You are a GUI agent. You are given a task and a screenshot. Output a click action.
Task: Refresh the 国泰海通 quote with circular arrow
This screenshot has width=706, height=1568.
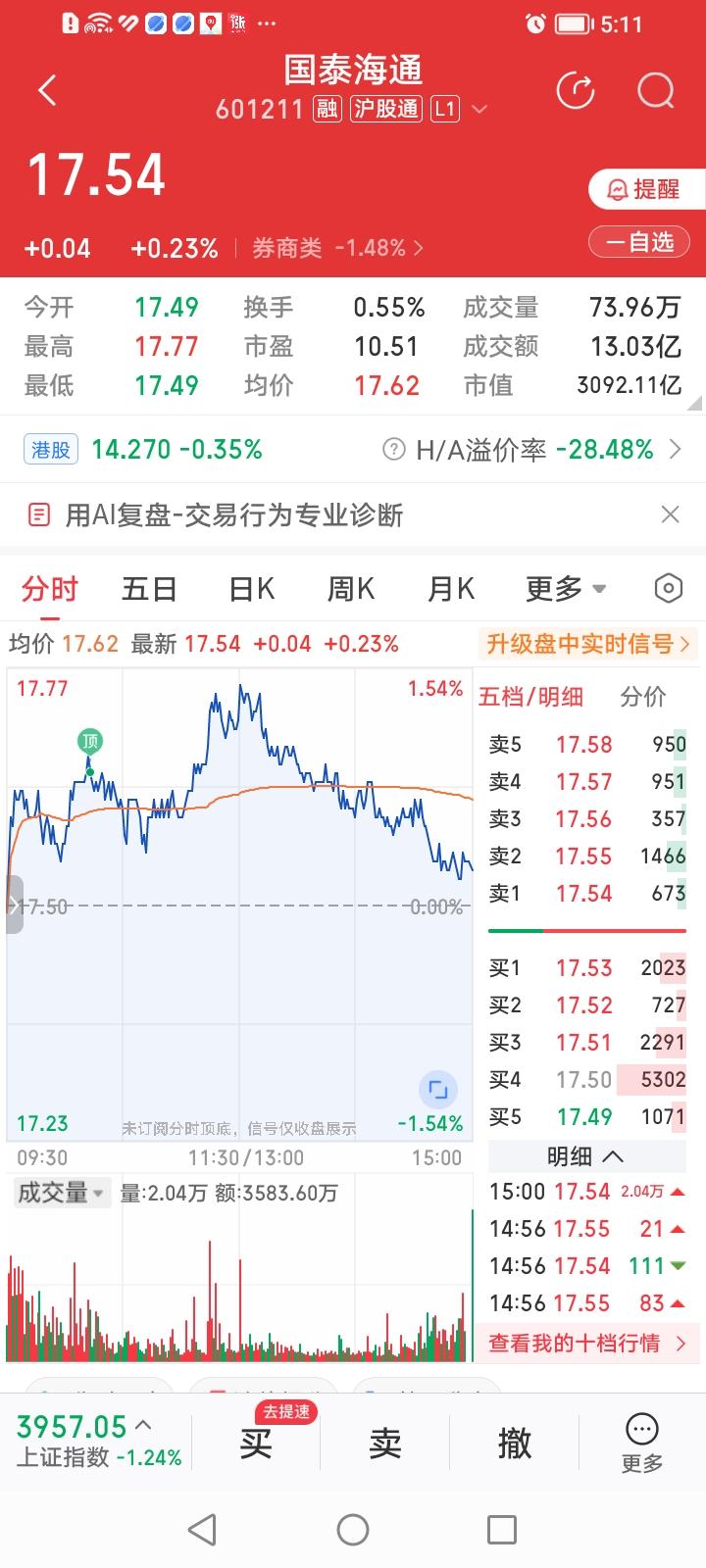577,90
